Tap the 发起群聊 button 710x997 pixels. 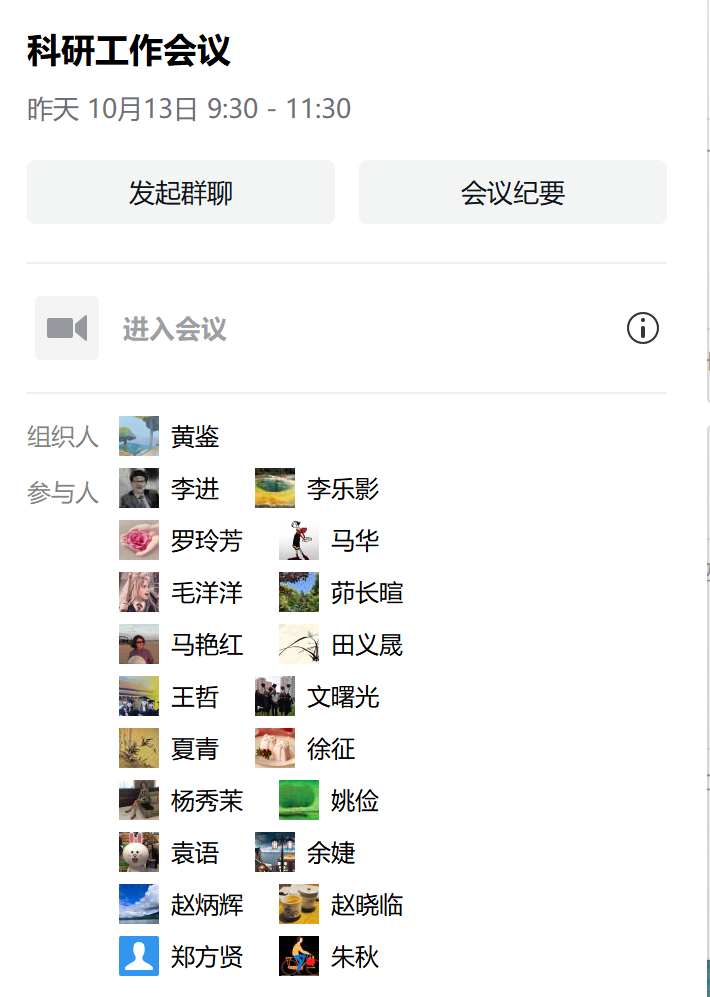click(181, 192)
